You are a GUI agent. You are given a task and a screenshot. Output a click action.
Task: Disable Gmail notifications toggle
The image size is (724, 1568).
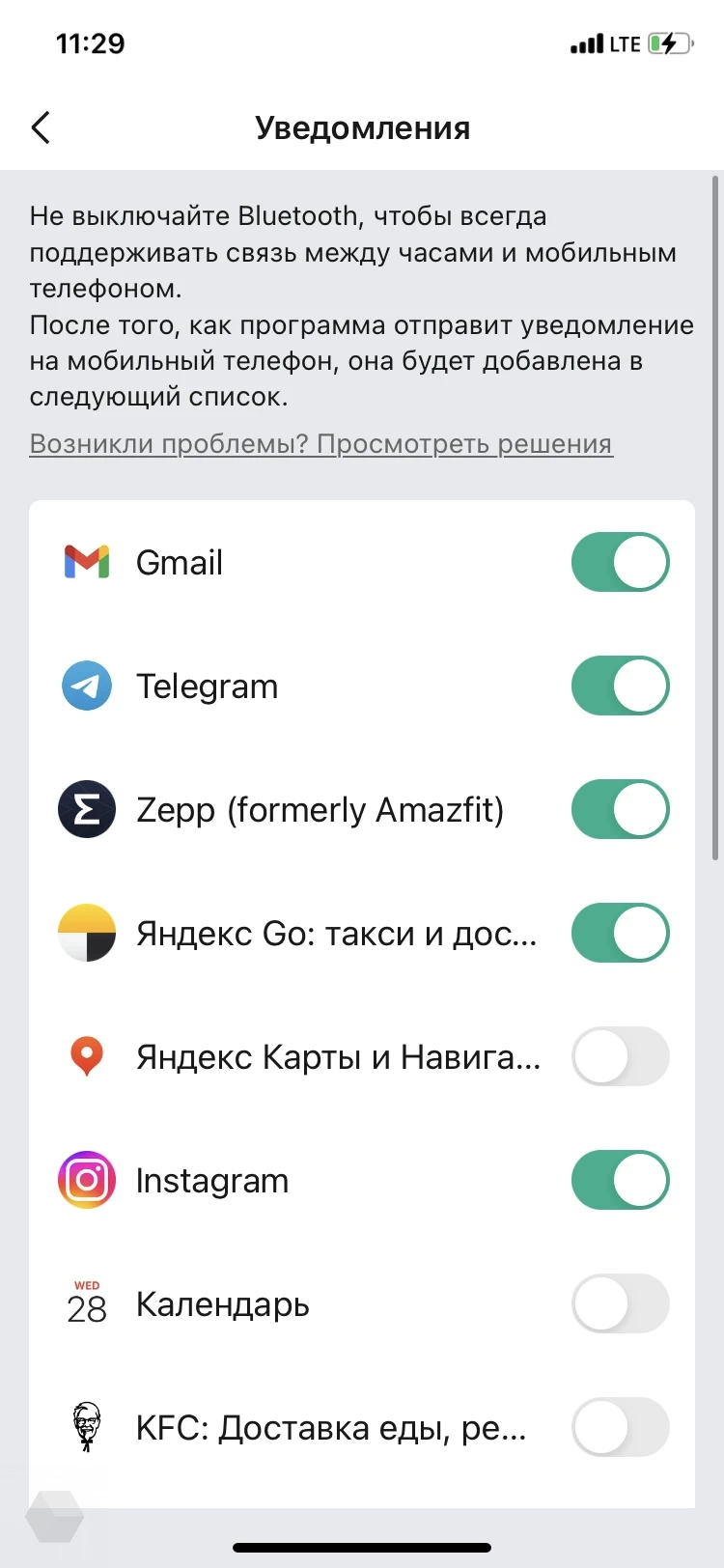[x=620, y=562]
